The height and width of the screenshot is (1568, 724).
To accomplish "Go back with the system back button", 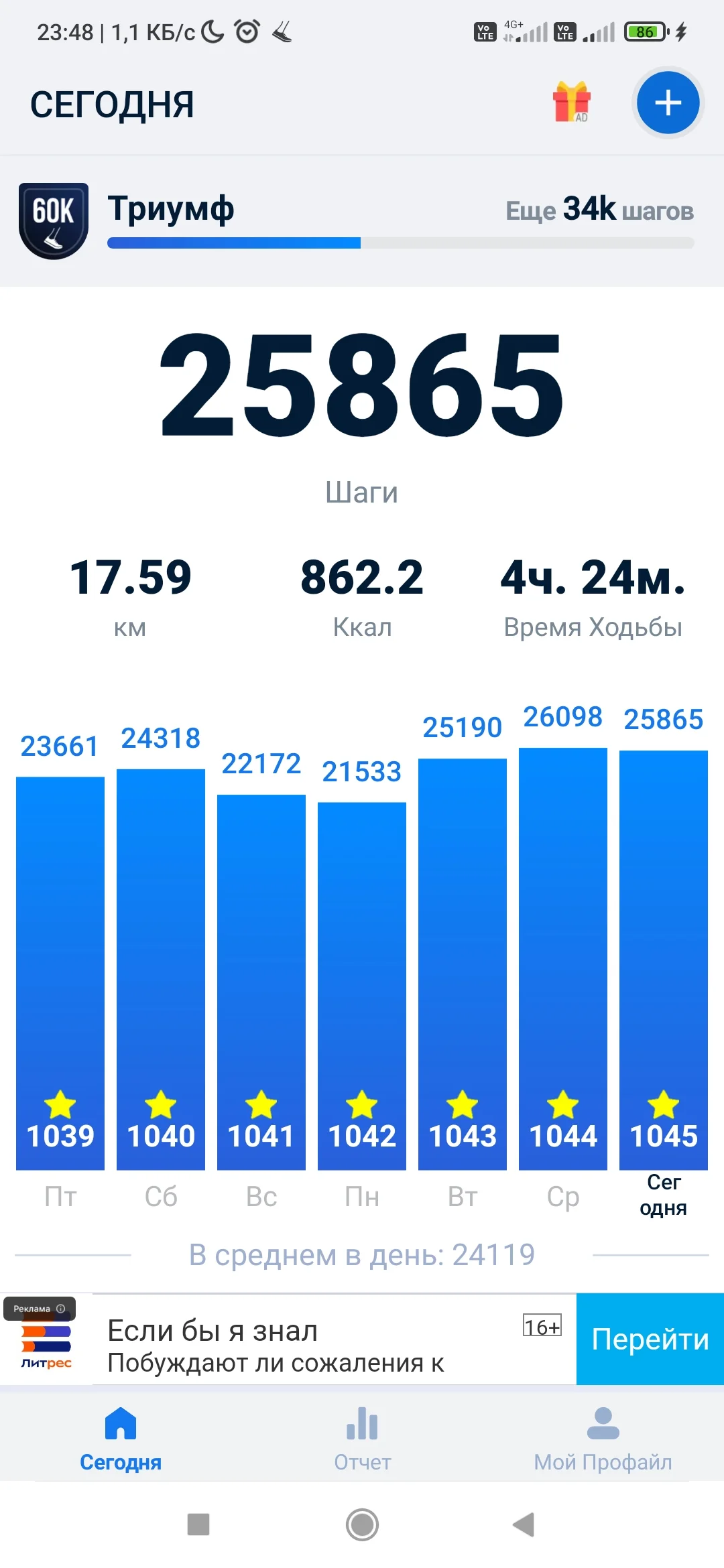I will pos(524,1524).
